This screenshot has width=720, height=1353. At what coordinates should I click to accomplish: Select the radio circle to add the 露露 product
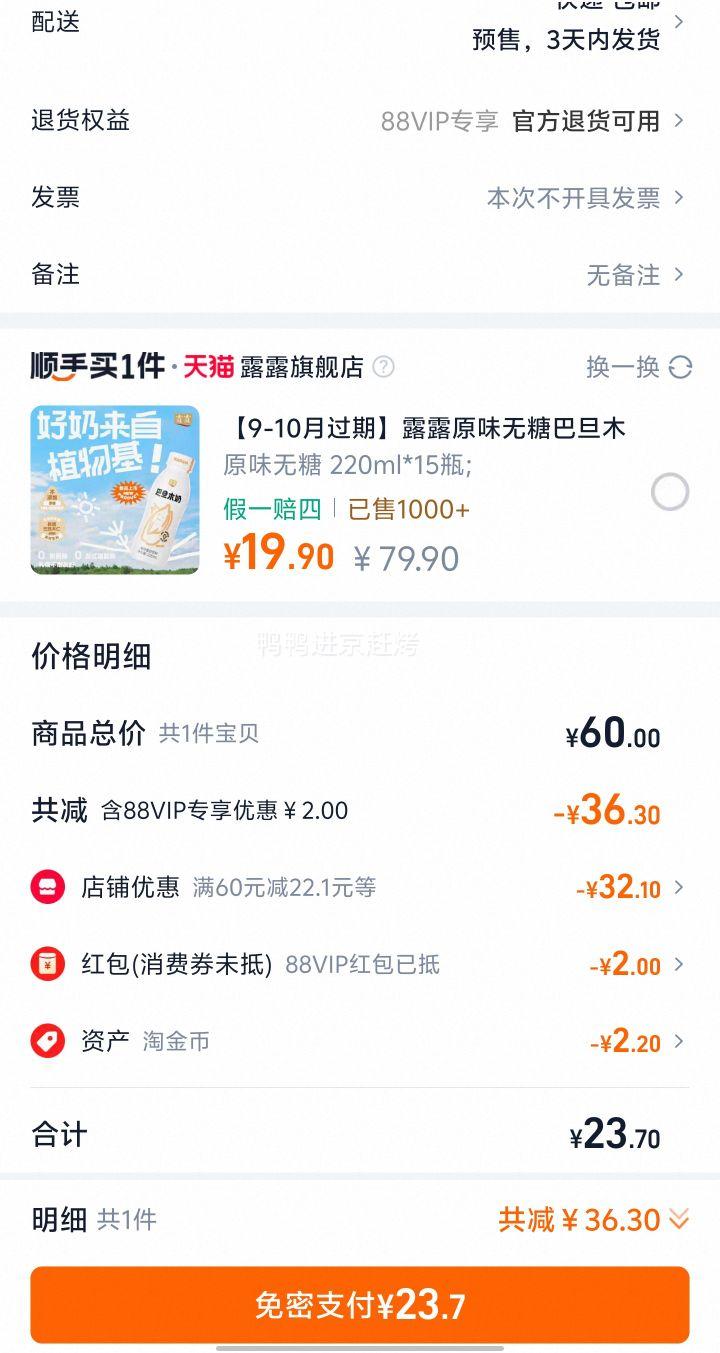(x=668, y=491)
